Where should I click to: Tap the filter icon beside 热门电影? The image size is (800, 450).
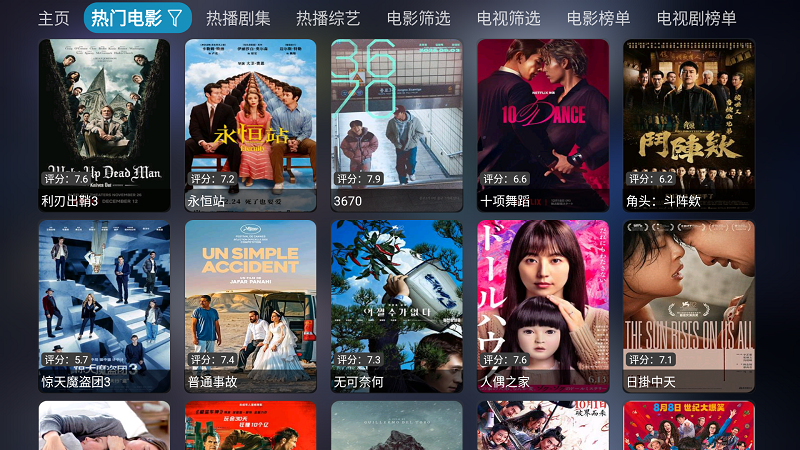pyautogui.click(x=175, y=18)
